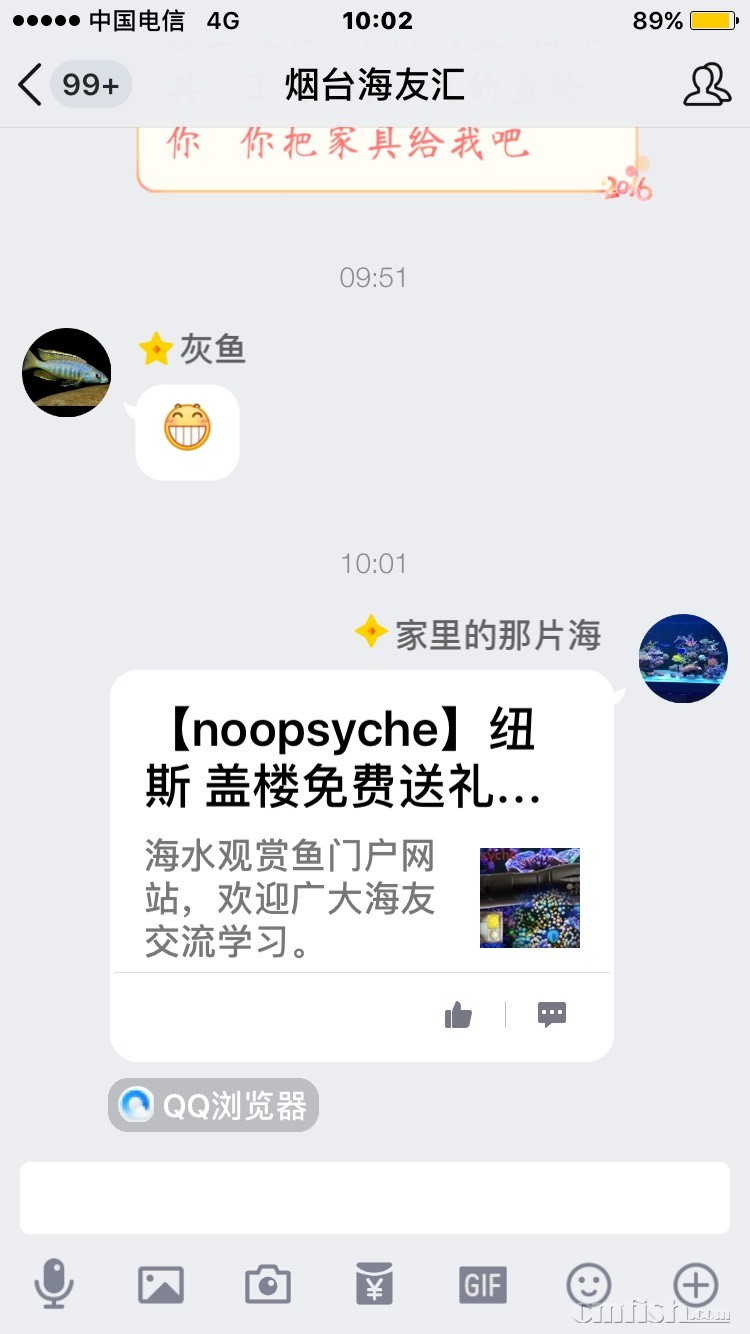Open group members profile icon
This screenshot has height=1334, width=750.
(x=706, y=85)
